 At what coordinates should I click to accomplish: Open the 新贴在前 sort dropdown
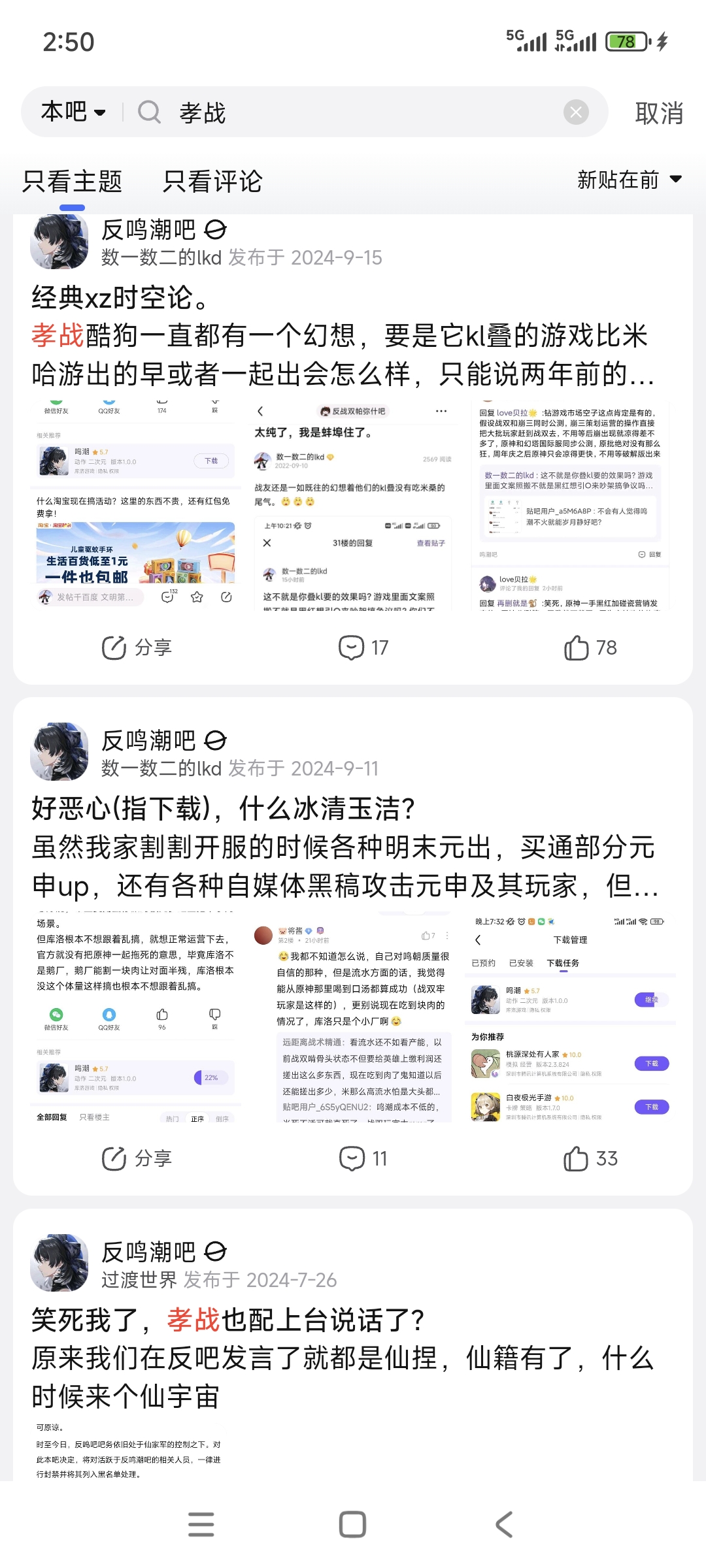pyautogui.click(x=630, y=180)
